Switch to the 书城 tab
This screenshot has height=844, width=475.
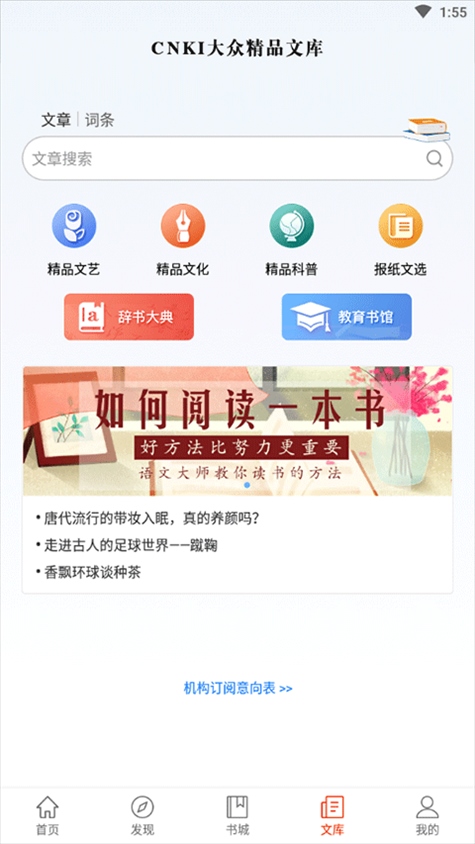(237, 815)
